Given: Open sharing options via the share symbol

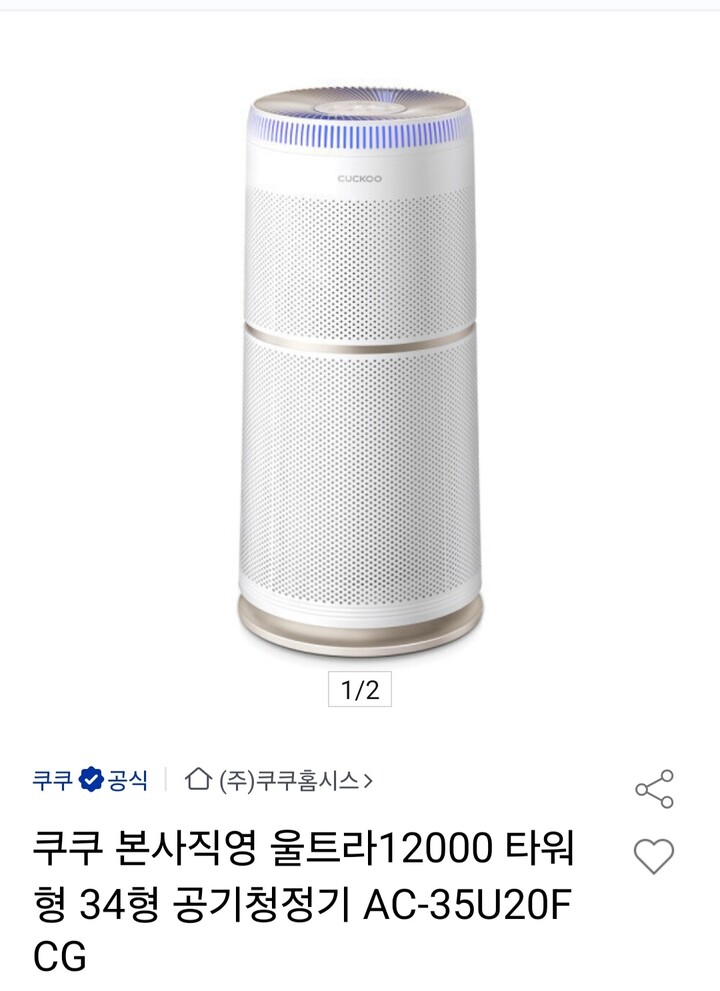Looking at the screenshot, I should pyautogui.click(x=653, y=787).
